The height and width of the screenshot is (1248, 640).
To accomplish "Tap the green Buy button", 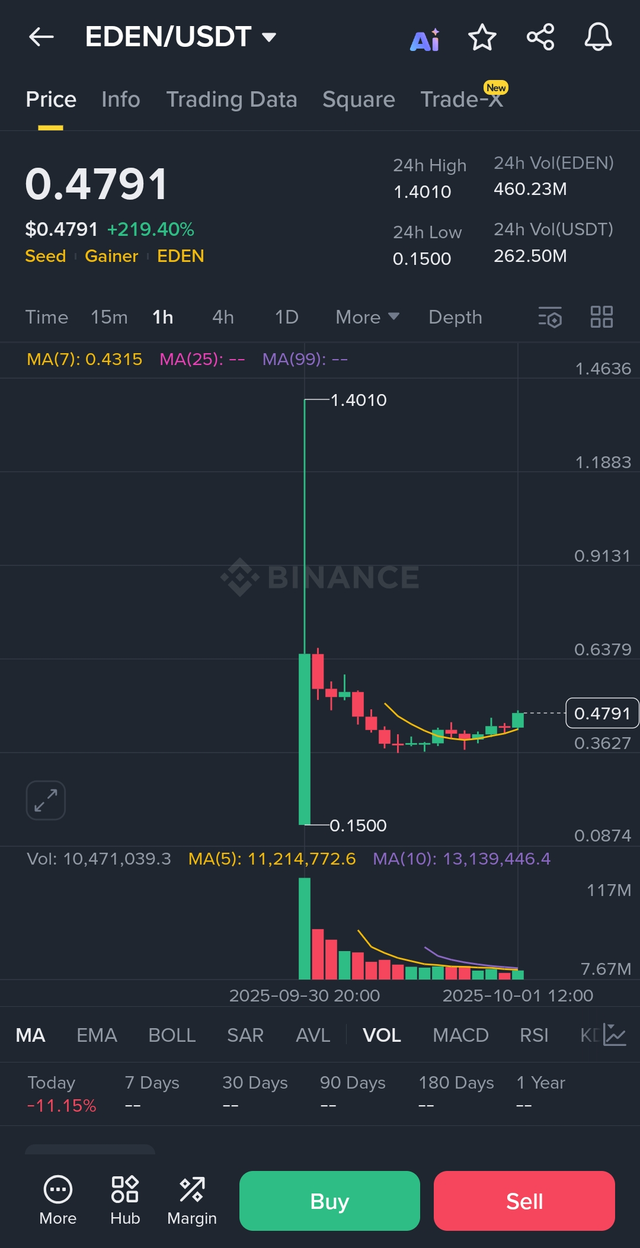I will coord(329,1201).
